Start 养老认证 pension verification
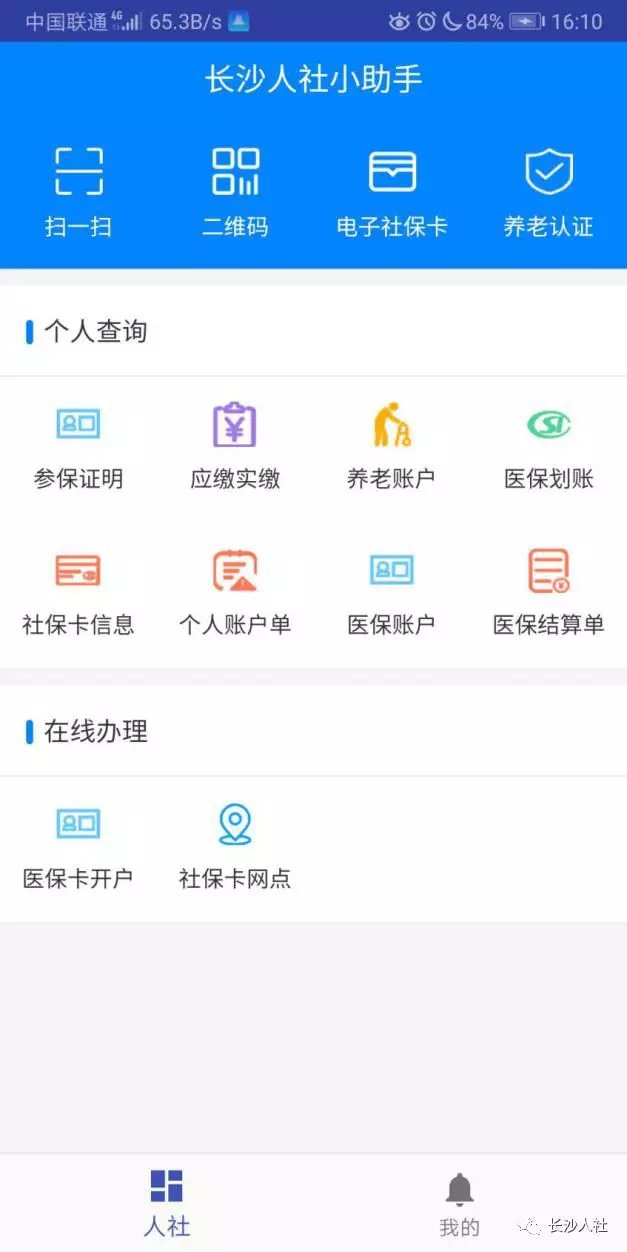This screenshot has height=1252, width=627. [549, 192]
